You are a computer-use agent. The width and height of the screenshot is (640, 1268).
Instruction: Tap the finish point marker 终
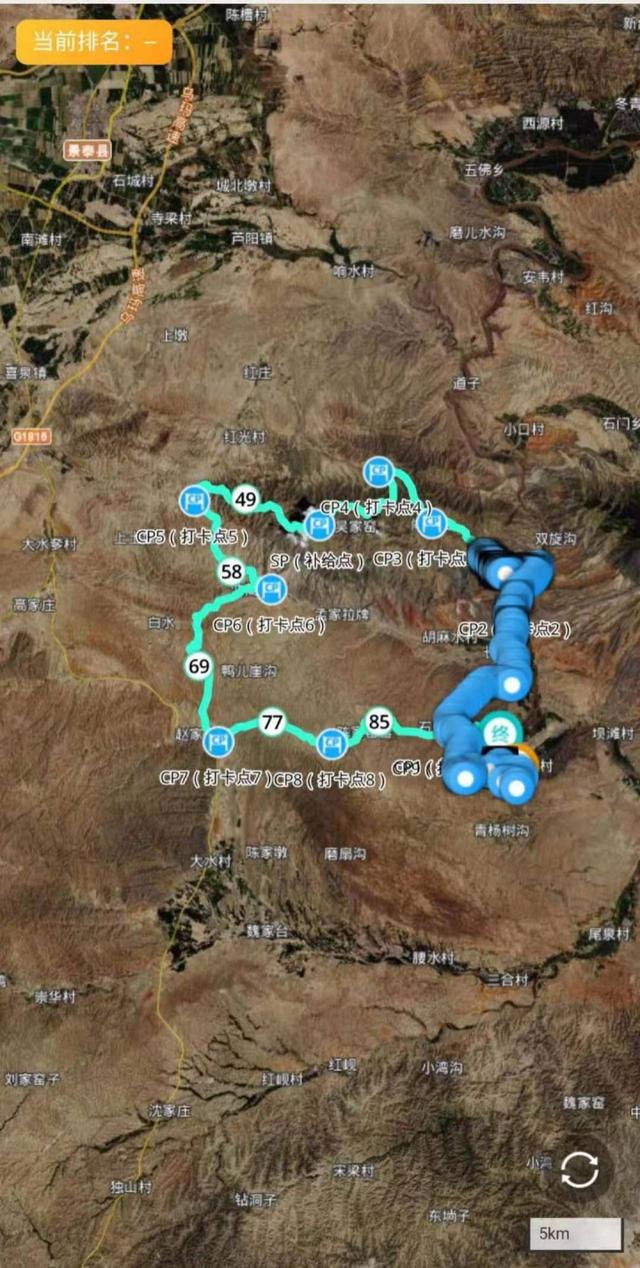(498, 733)
